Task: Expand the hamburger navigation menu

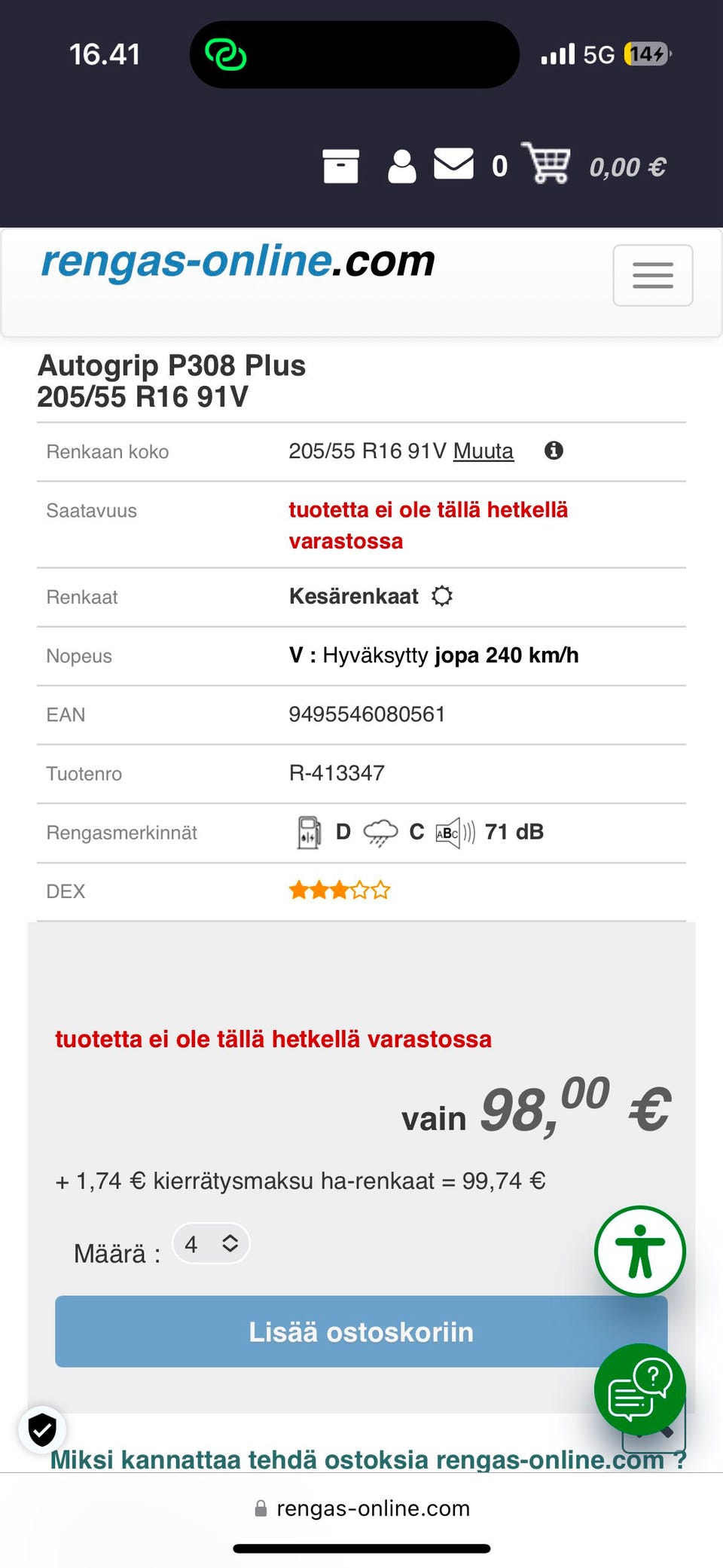Action: (652, 276)
